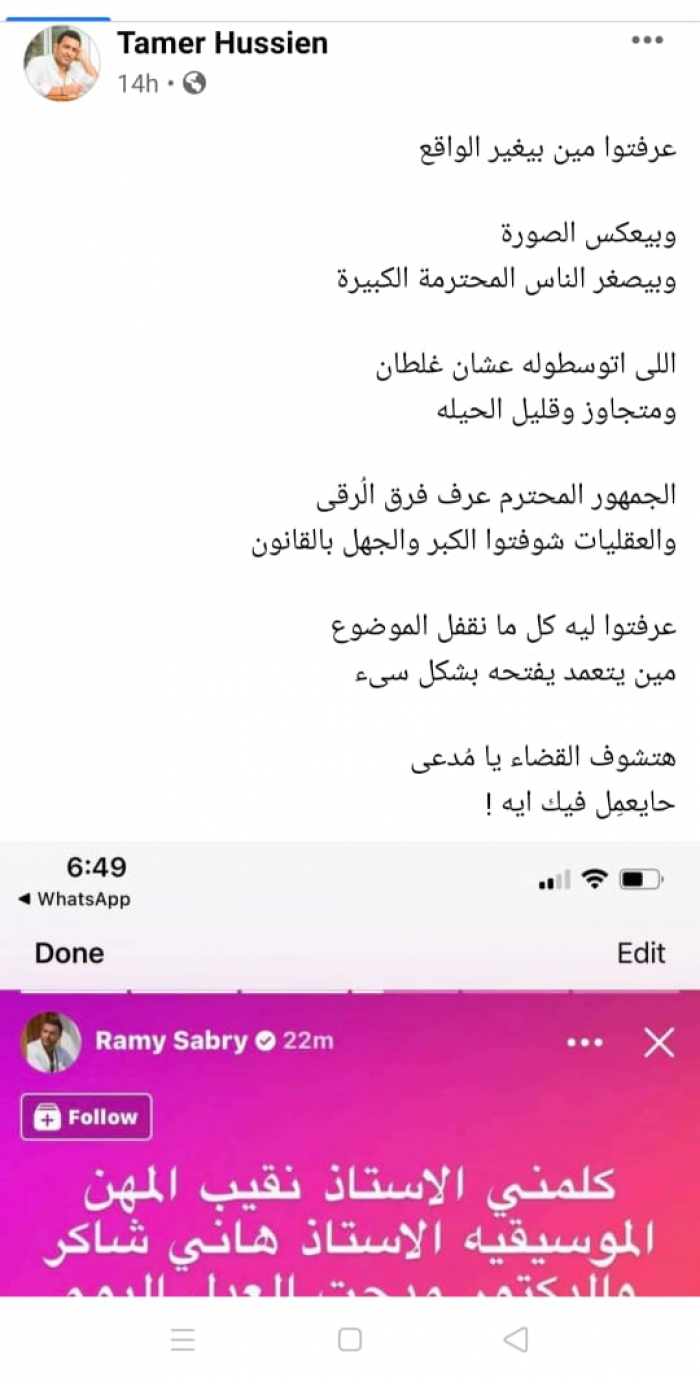This screenshot has height=1382, width=700.
Task: Open the post's three-dot options menu
Action: tap(648, 40)
